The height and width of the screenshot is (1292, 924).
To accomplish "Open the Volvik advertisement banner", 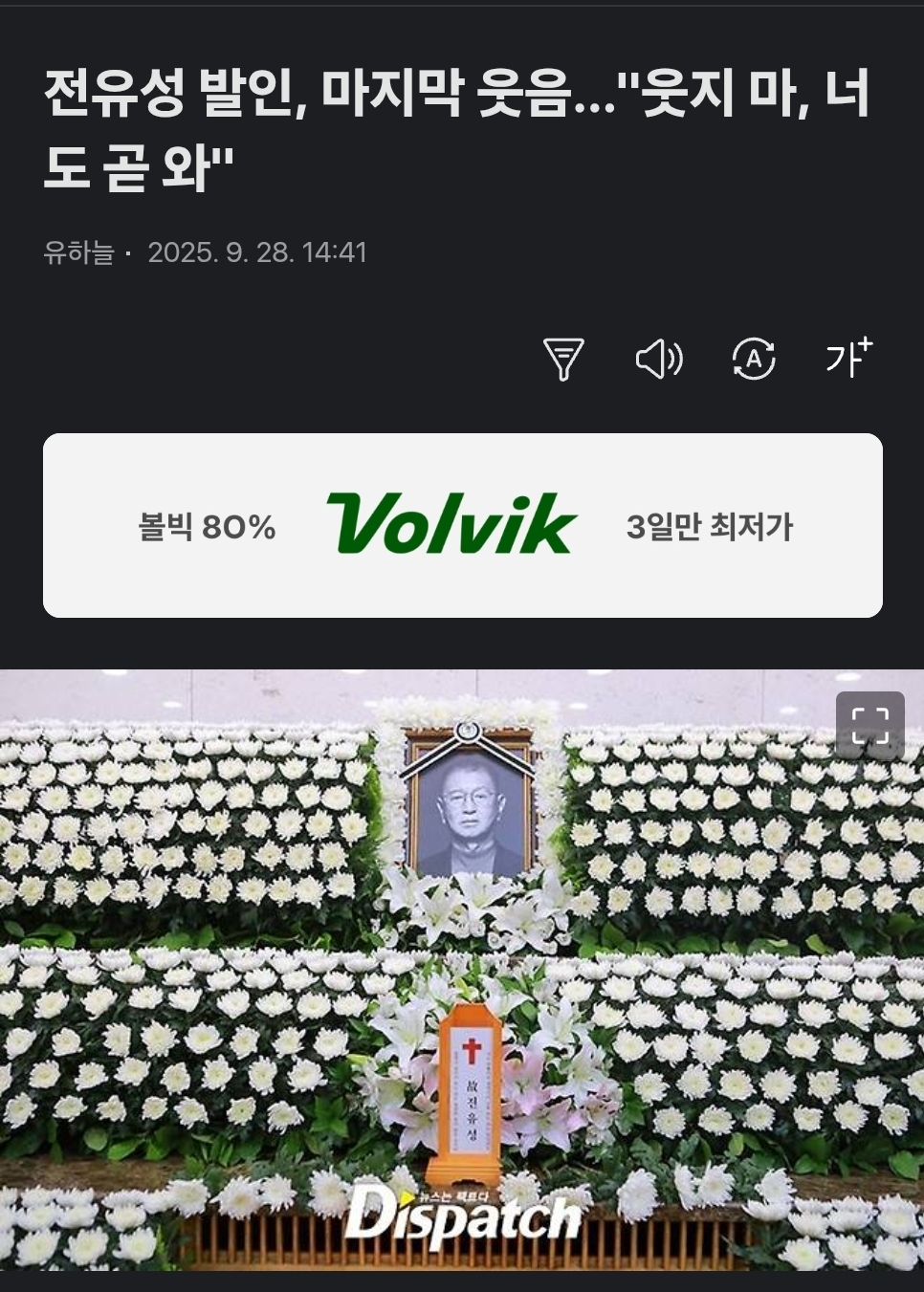I will click(462, 525).
